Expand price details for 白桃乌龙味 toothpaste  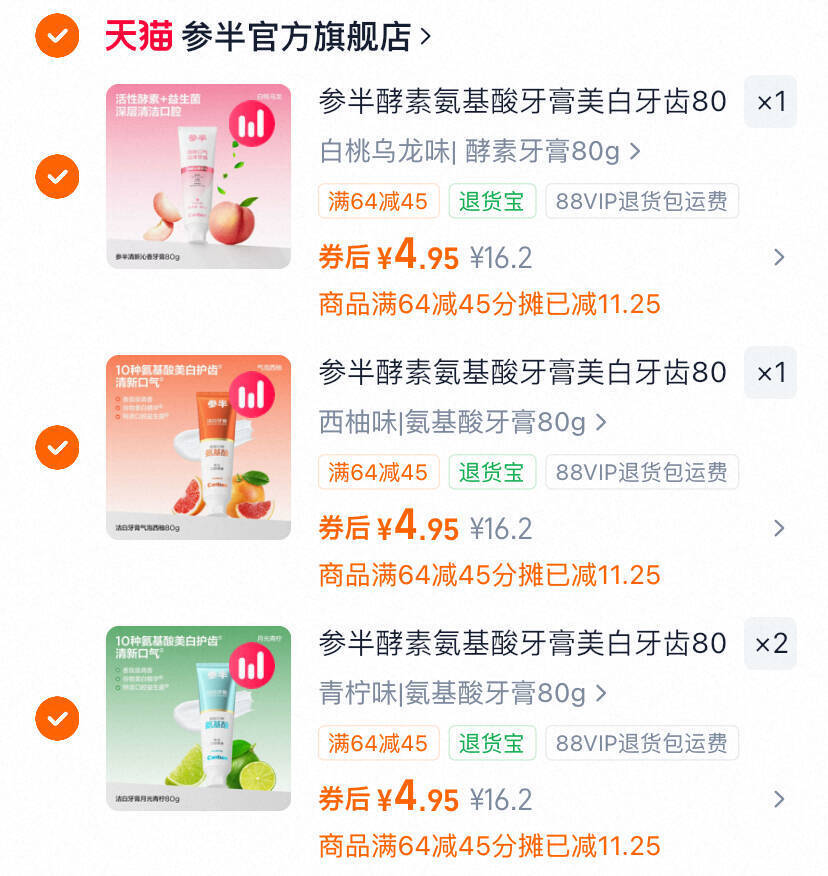click(779, 258)
